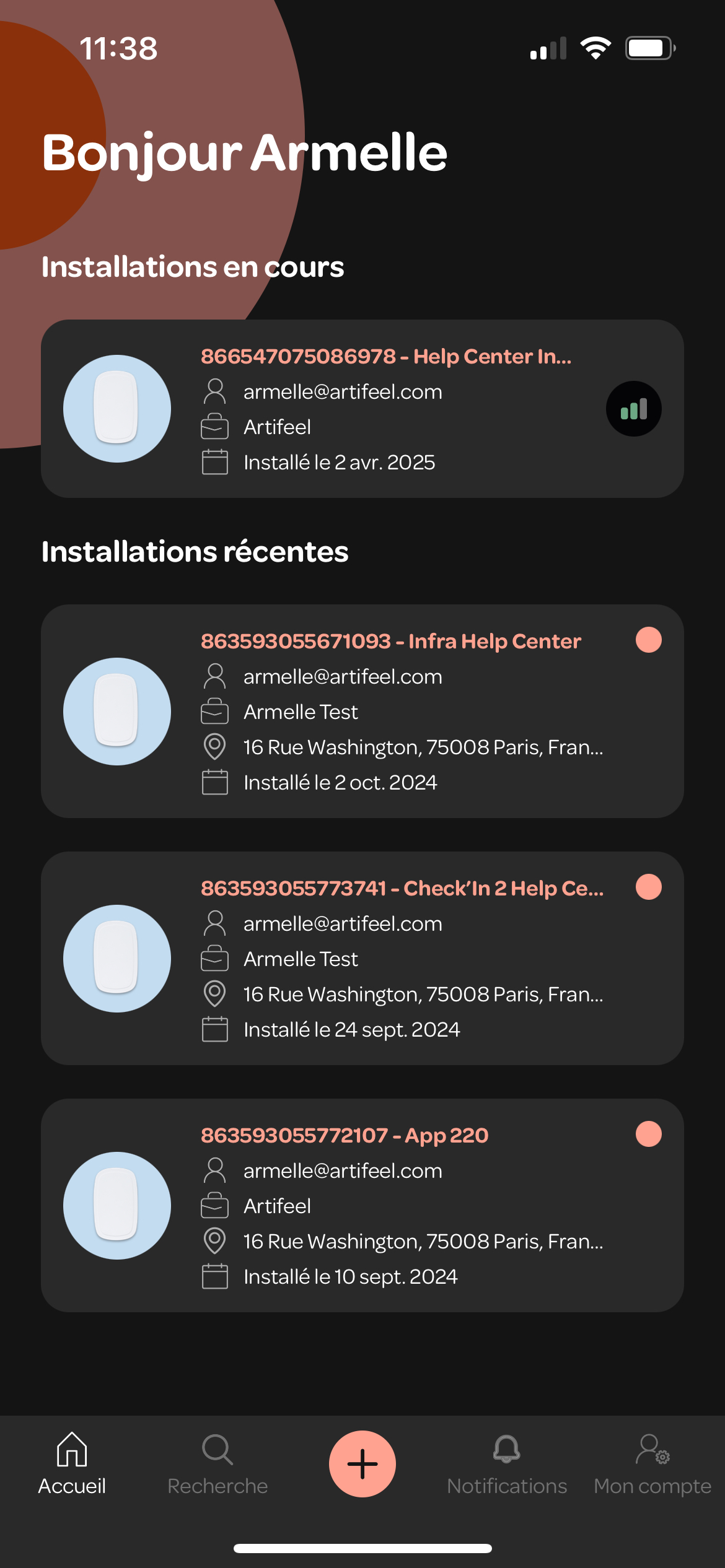The height and width of the screenshot is (1568, 725).
Task: Switch to the Mon compte tab
Action: [x=652, y=1464]
